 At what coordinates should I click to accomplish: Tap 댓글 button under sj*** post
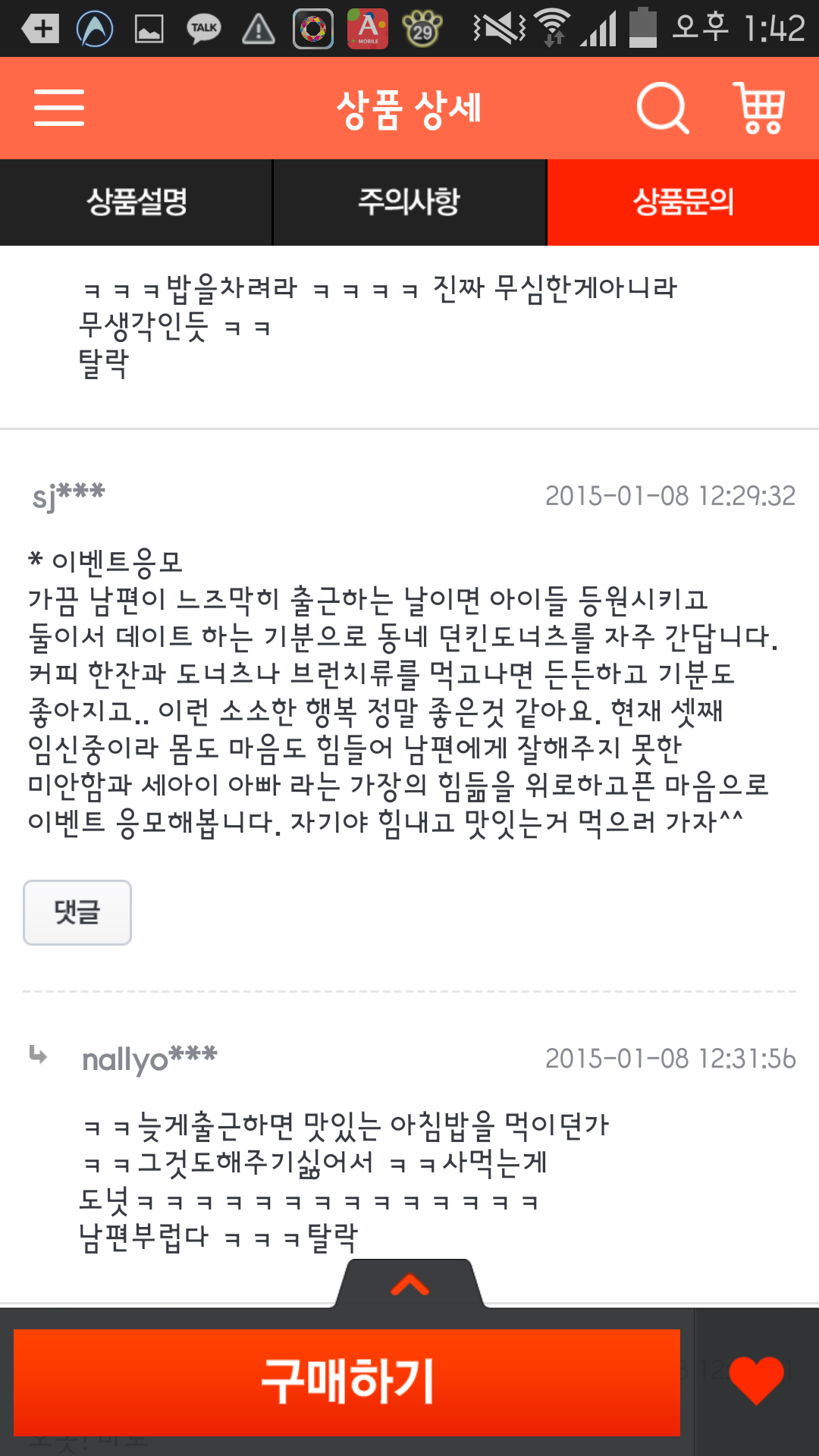click(x=77, y=912)
